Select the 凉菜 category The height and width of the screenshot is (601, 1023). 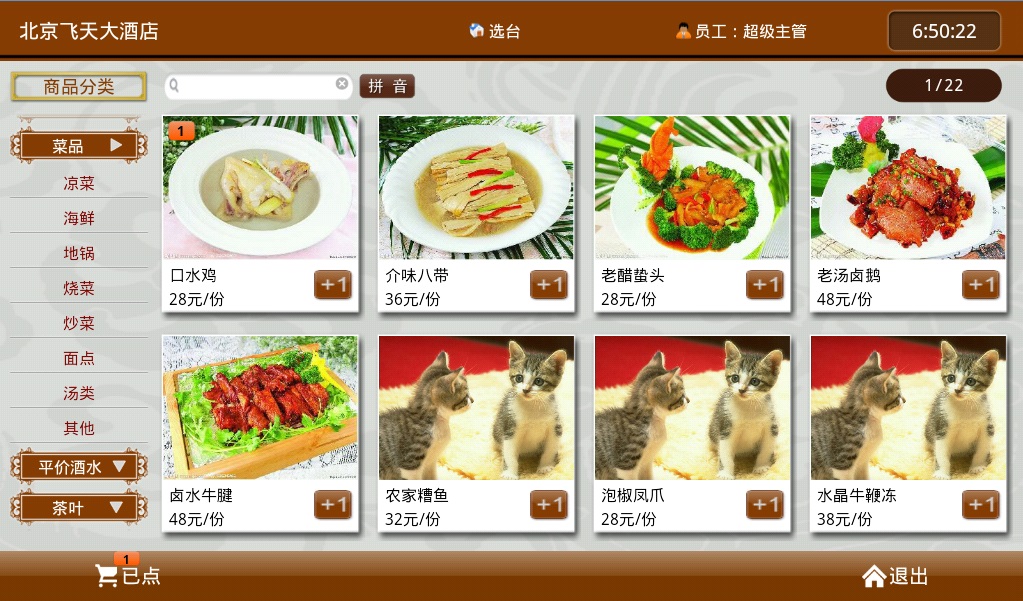pyautogui.click(x=79, y=183)
